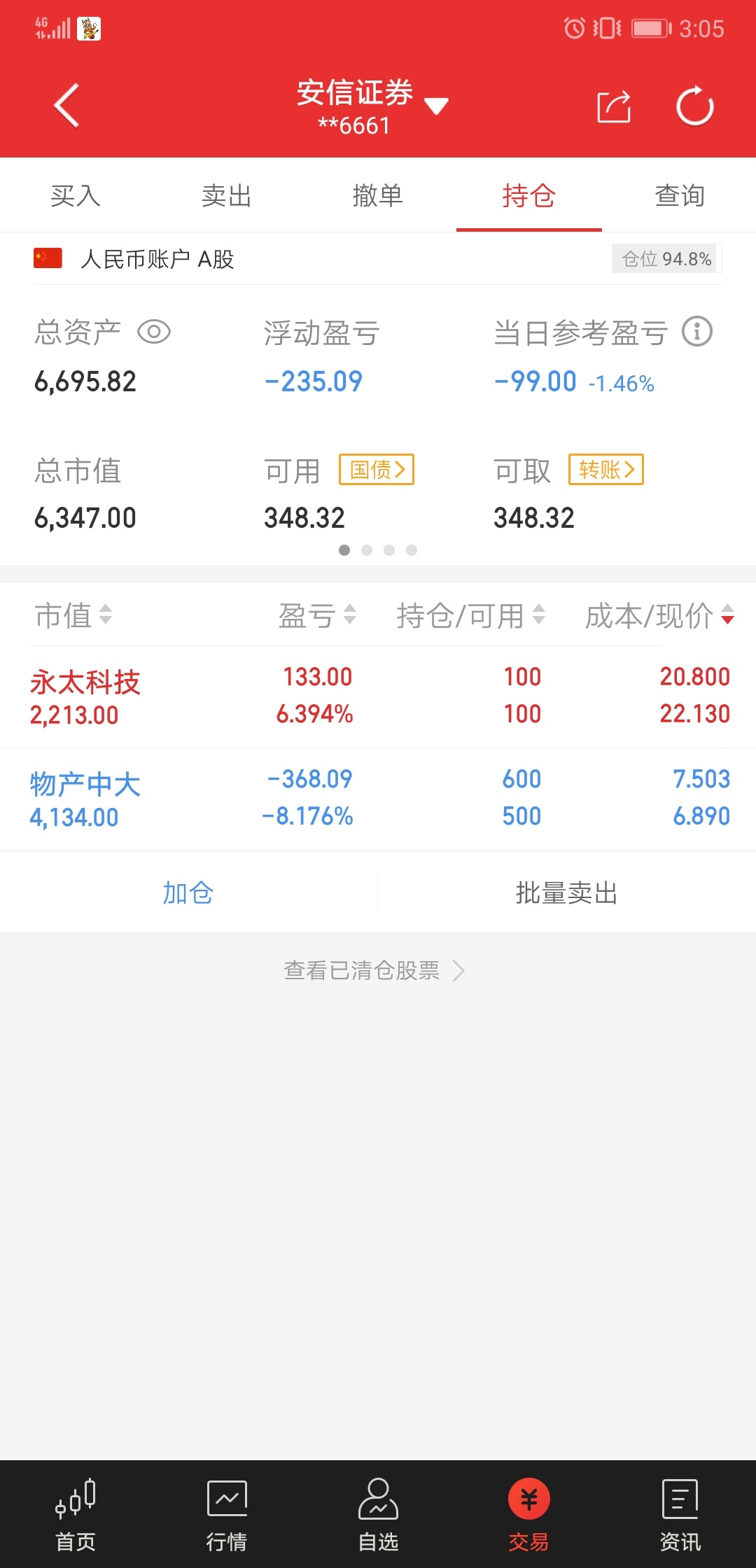Share the holdings page
Image resolution: width=756 pixels, height=1568 pixels.
click(614, 106)
